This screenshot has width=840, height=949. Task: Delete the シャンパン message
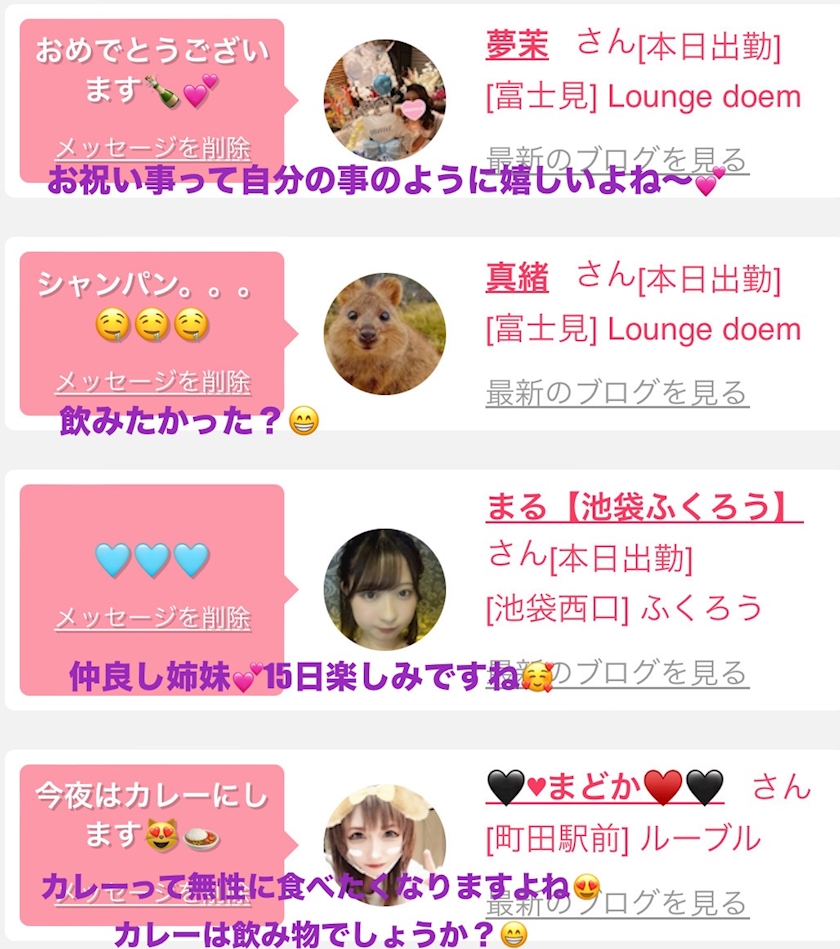point(152,381)
